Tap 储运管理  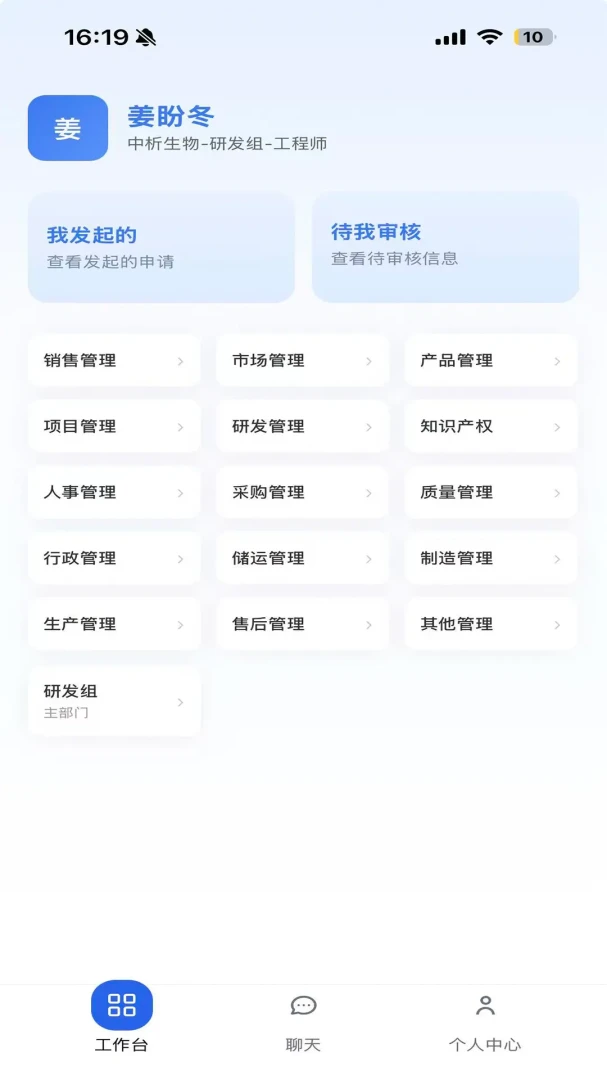pyautogui.click(x=302, y=558)
